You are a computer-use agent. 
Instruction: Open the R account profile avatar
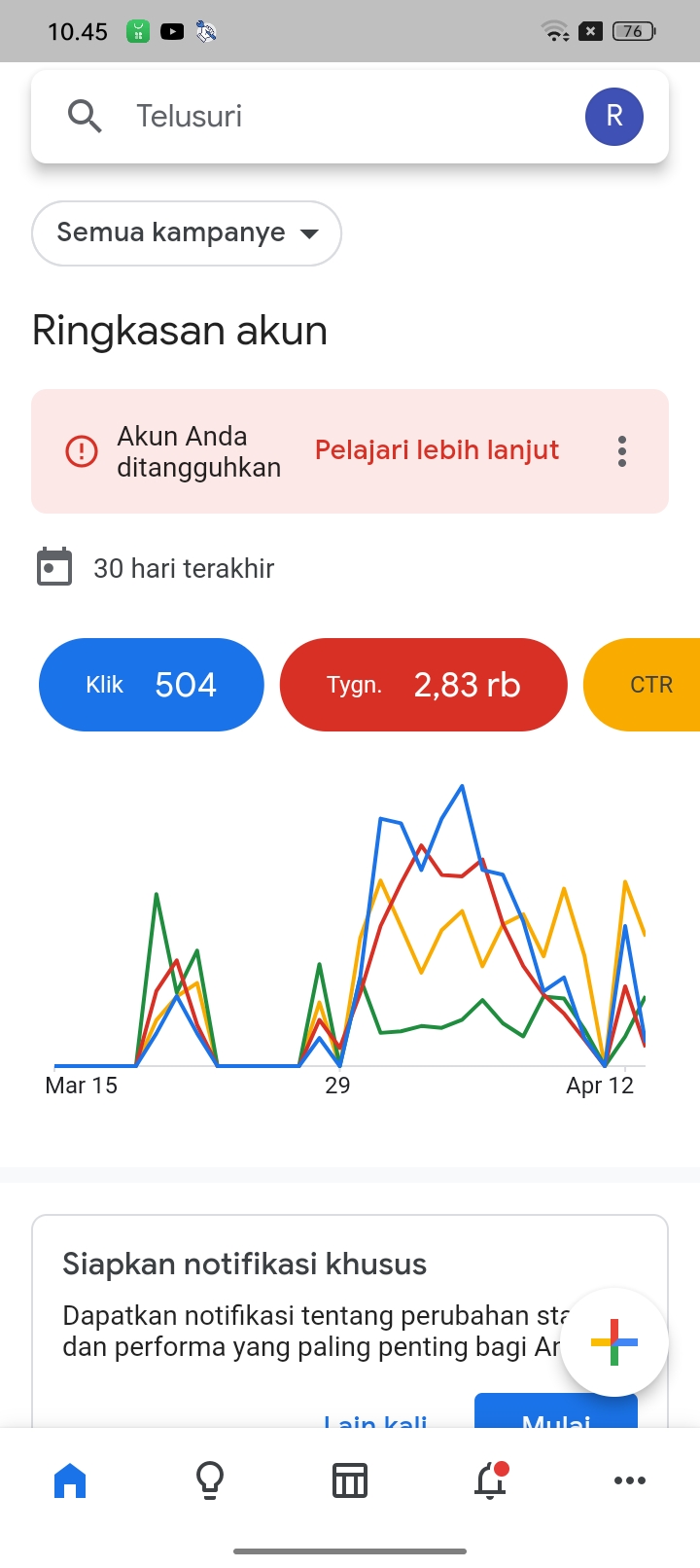(613, 117)
